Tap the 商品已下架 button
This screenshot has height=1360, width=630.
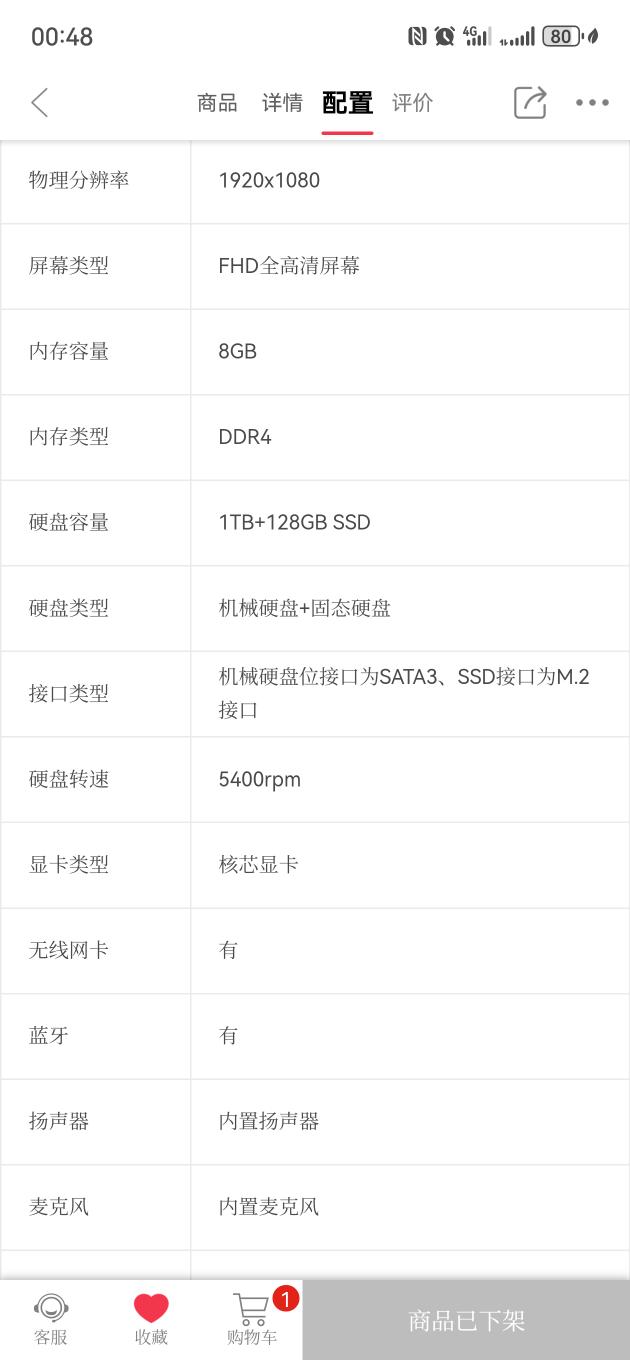click(466, 1320)
